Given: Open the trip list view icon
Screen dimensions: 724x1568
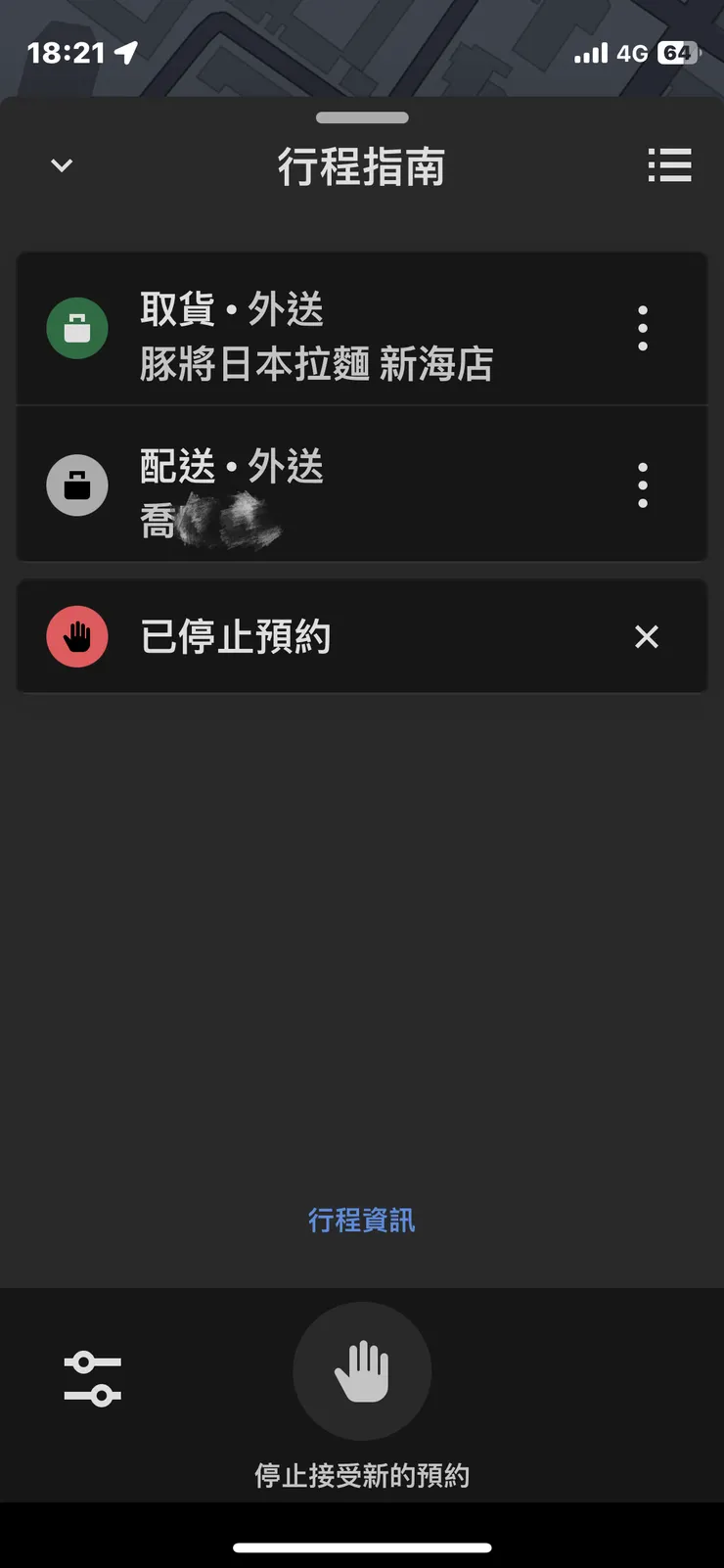Looking at the screenshot, I should tap(670, 164).
